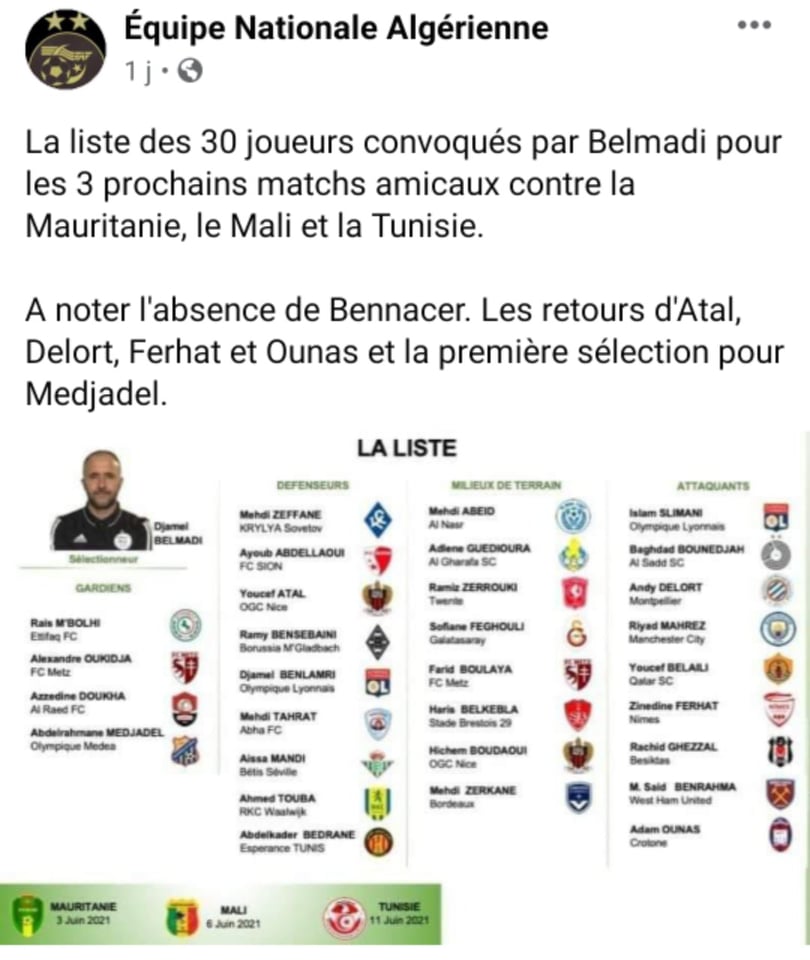Open the player list image attached to post

(405, 690)
